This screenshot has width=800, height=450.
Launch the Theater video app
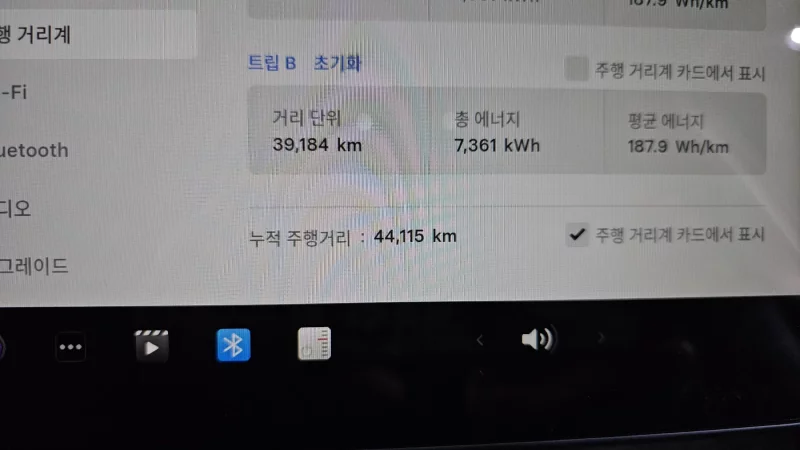[x=152, y=346]
